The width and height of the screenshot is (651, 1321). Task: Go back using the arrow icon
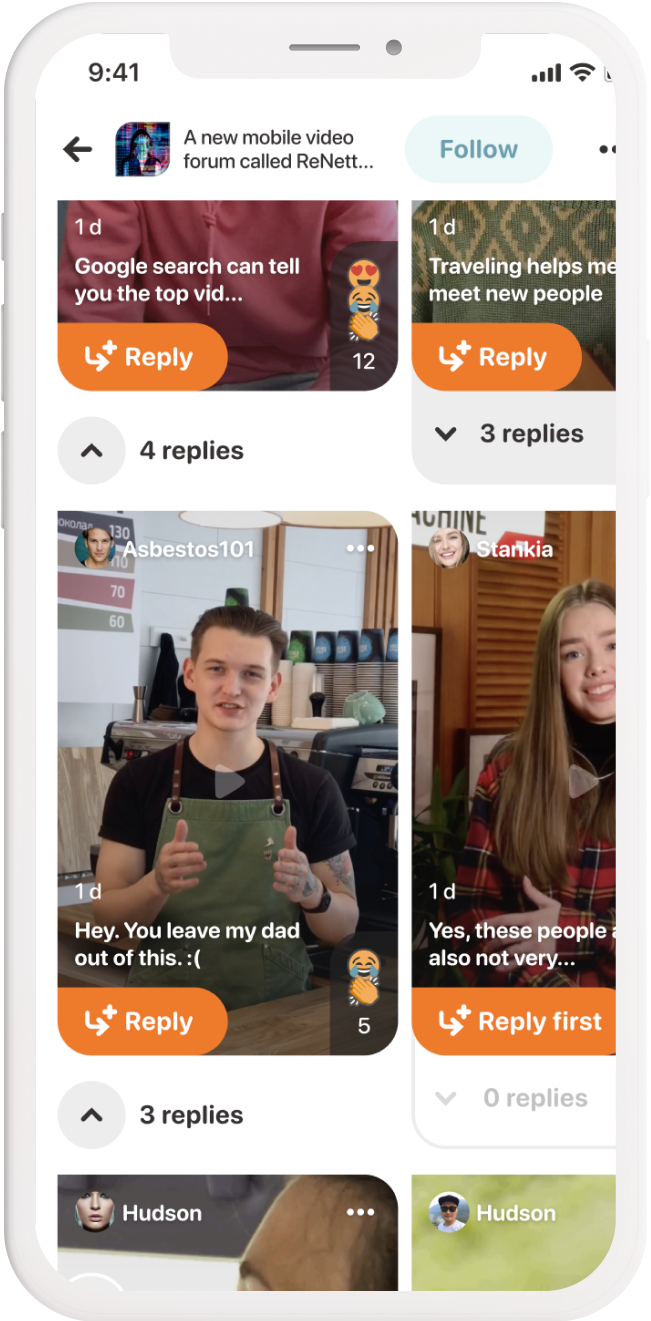pyautogui.click(x=77, y=150)
